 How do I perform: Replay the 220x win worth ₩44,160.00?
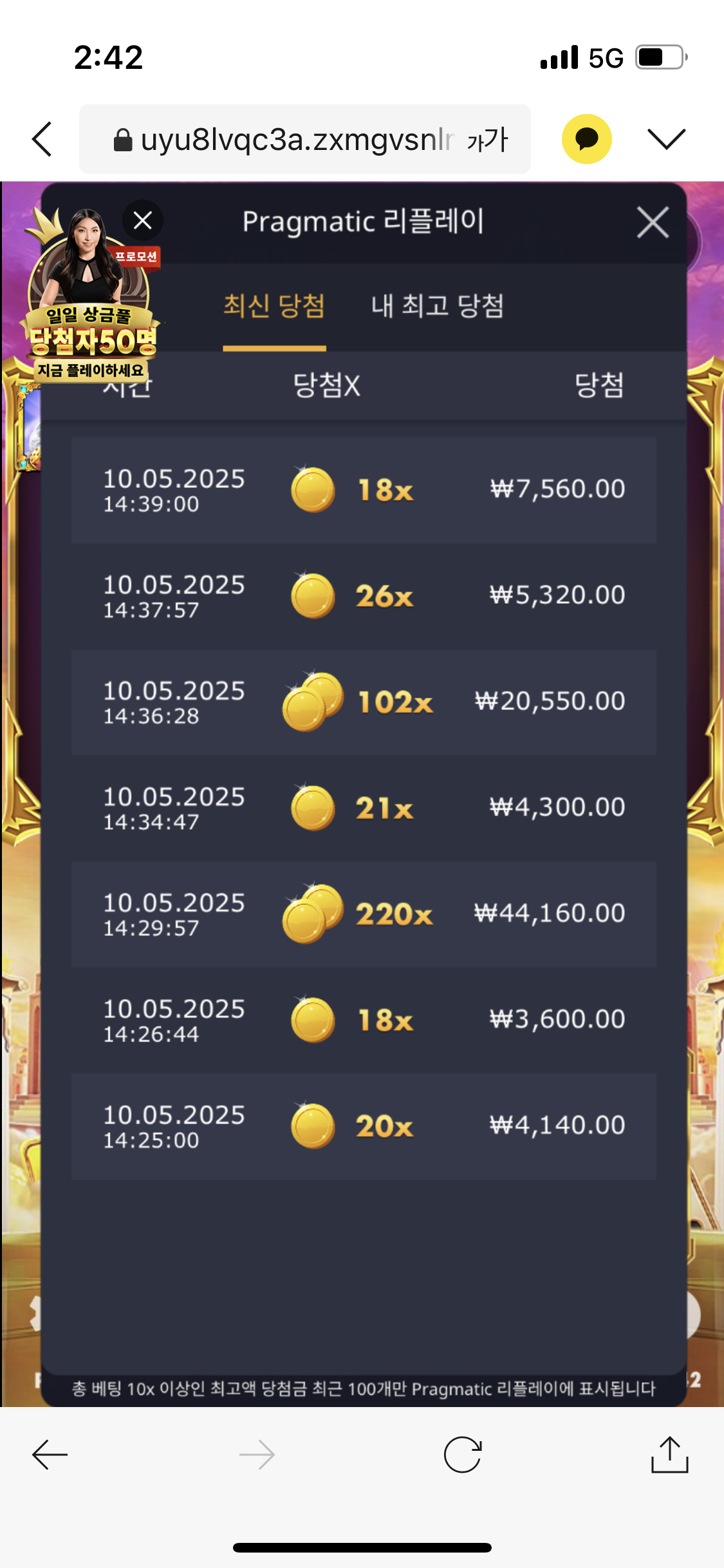(364, 914)
